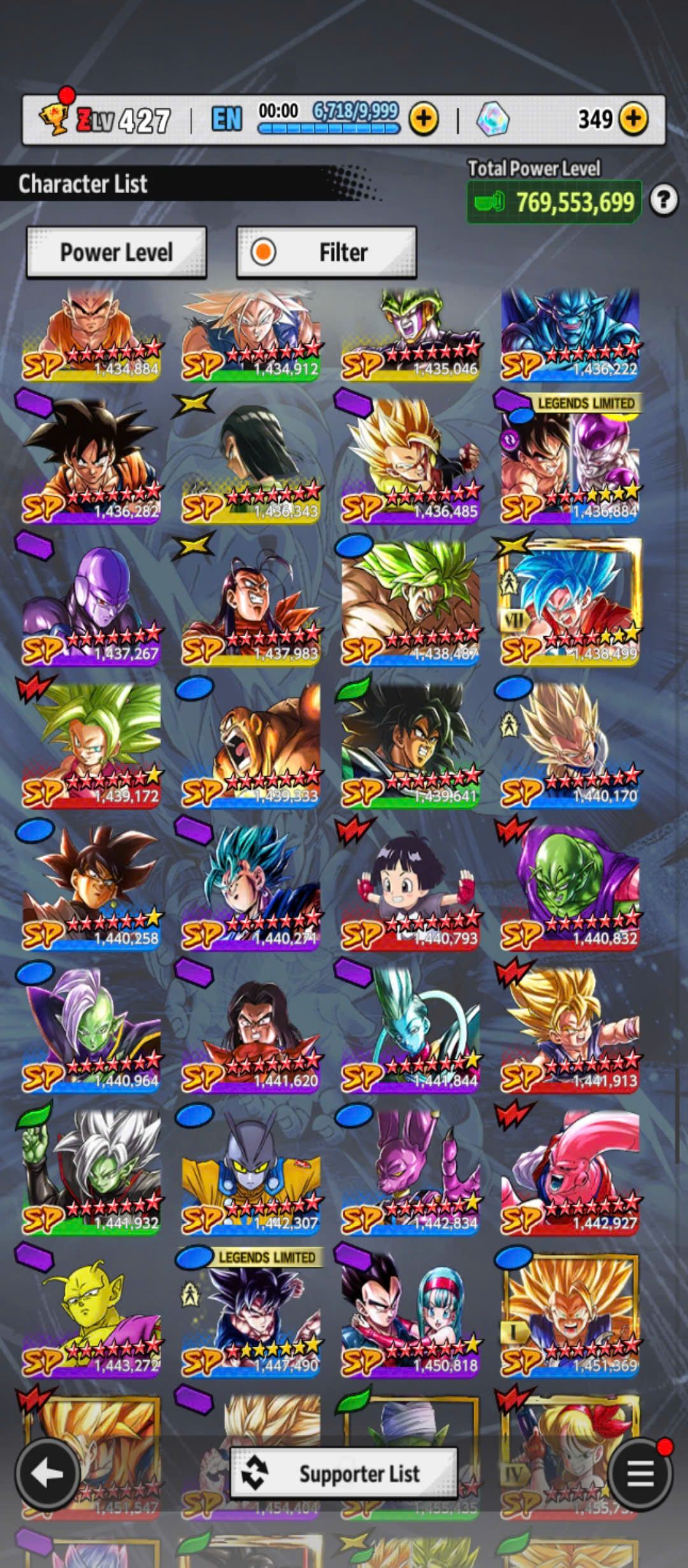The image size is (688, 1568).
Task: Open the character with power 1,441,844
Action: tap(410, 1029)
